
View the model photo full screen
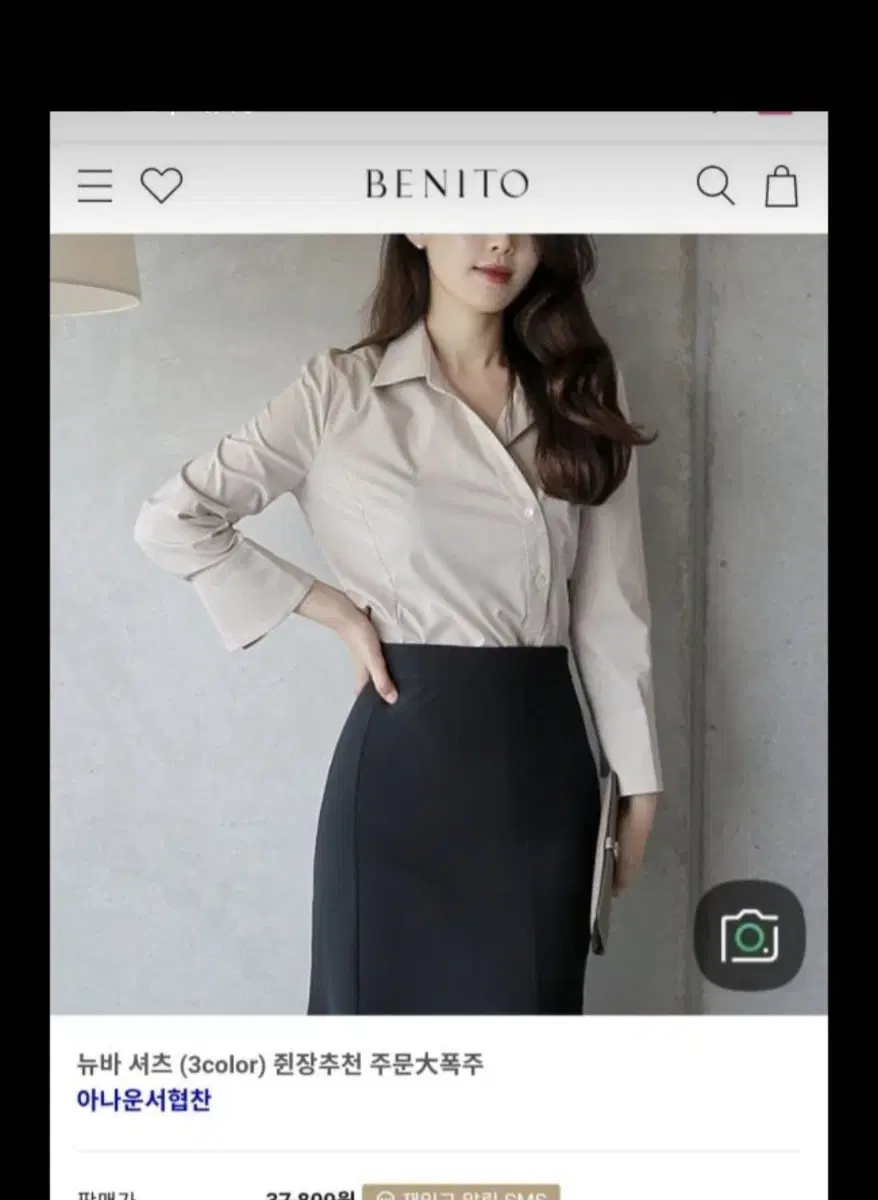coord(440,620)
